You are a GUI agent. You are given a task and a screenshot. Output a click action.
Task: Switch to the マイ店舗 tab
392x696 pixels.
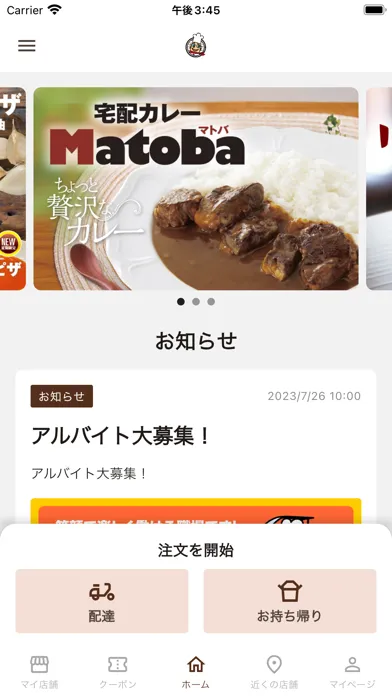click(39, 672)
